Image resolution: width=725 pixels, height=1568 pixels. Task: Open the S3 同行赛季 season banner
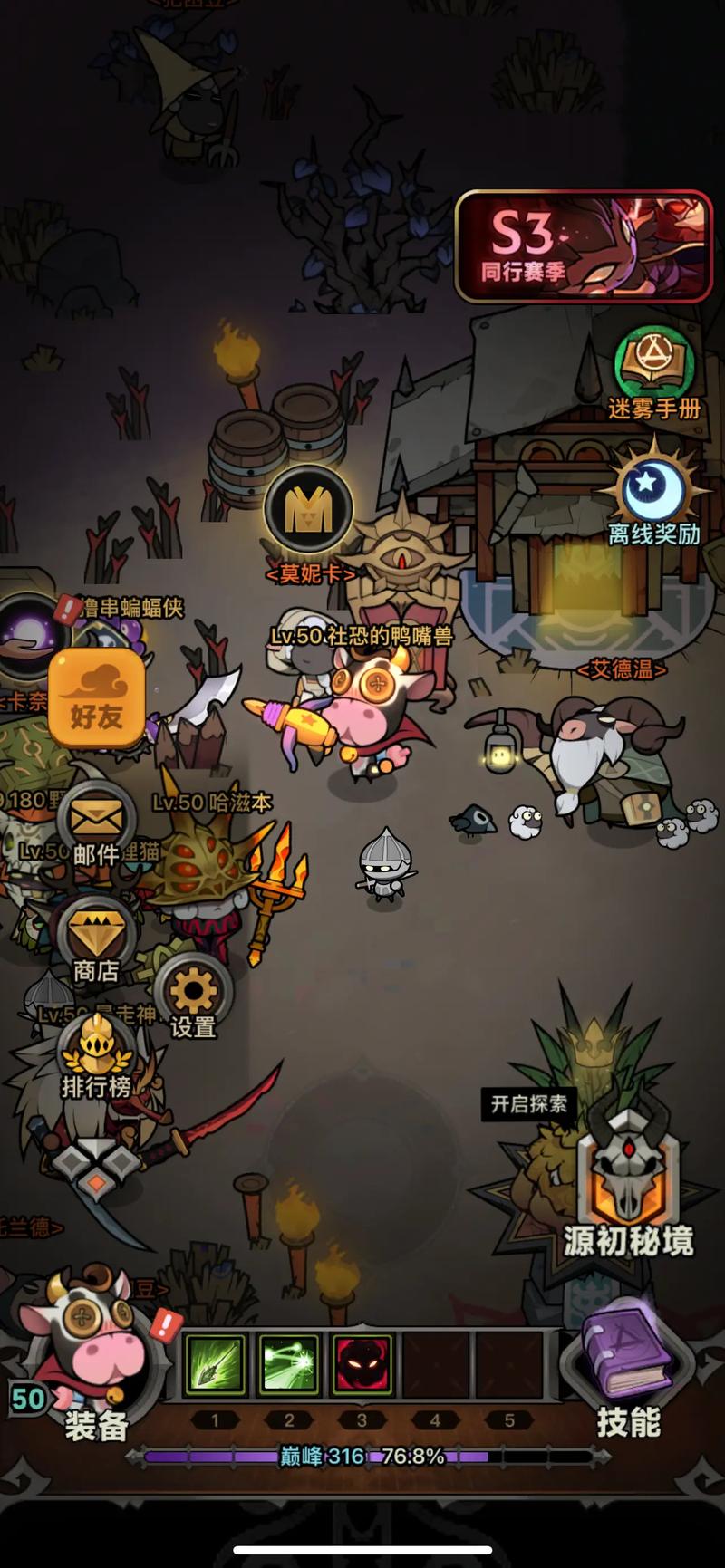(584, 246)
